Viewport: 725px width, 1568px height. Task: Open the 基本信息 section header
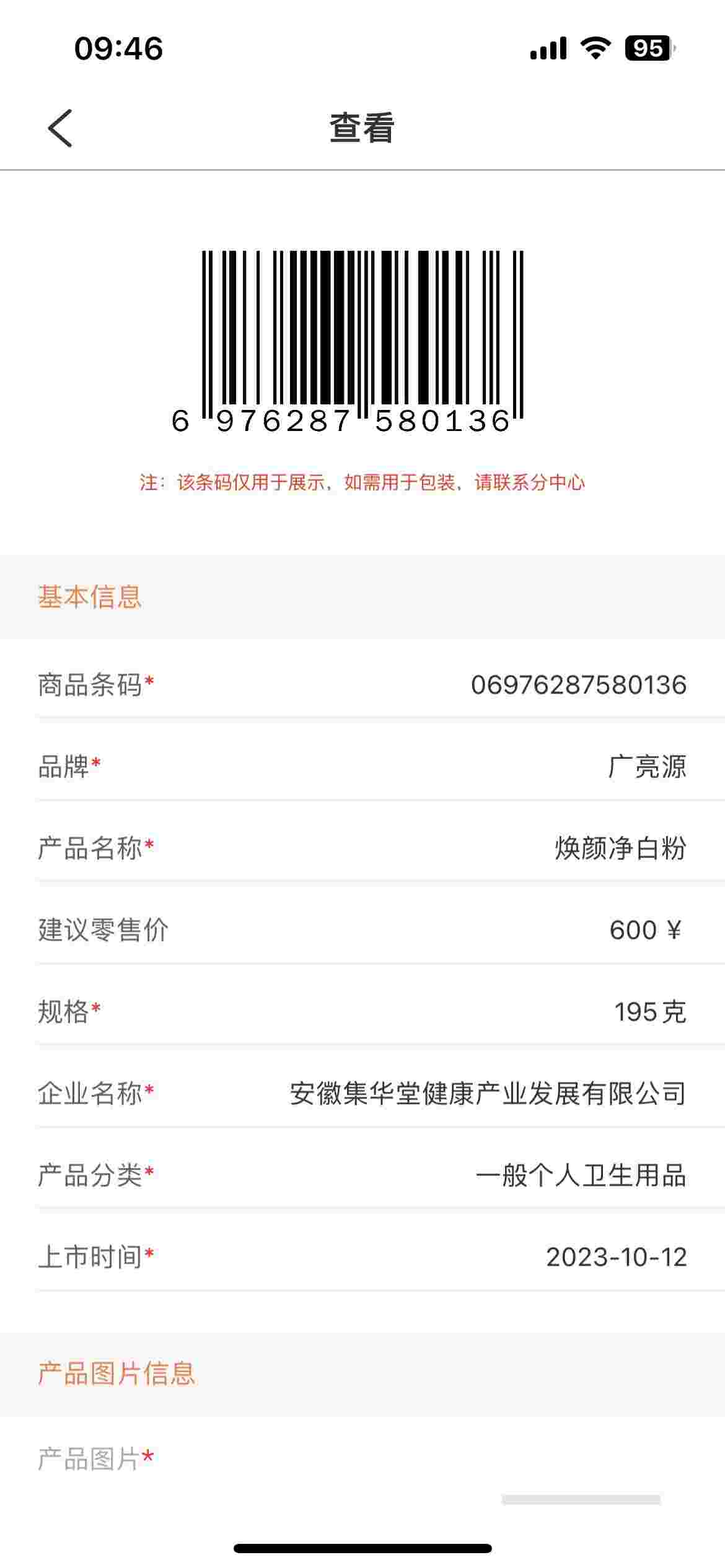pos(90,598)
